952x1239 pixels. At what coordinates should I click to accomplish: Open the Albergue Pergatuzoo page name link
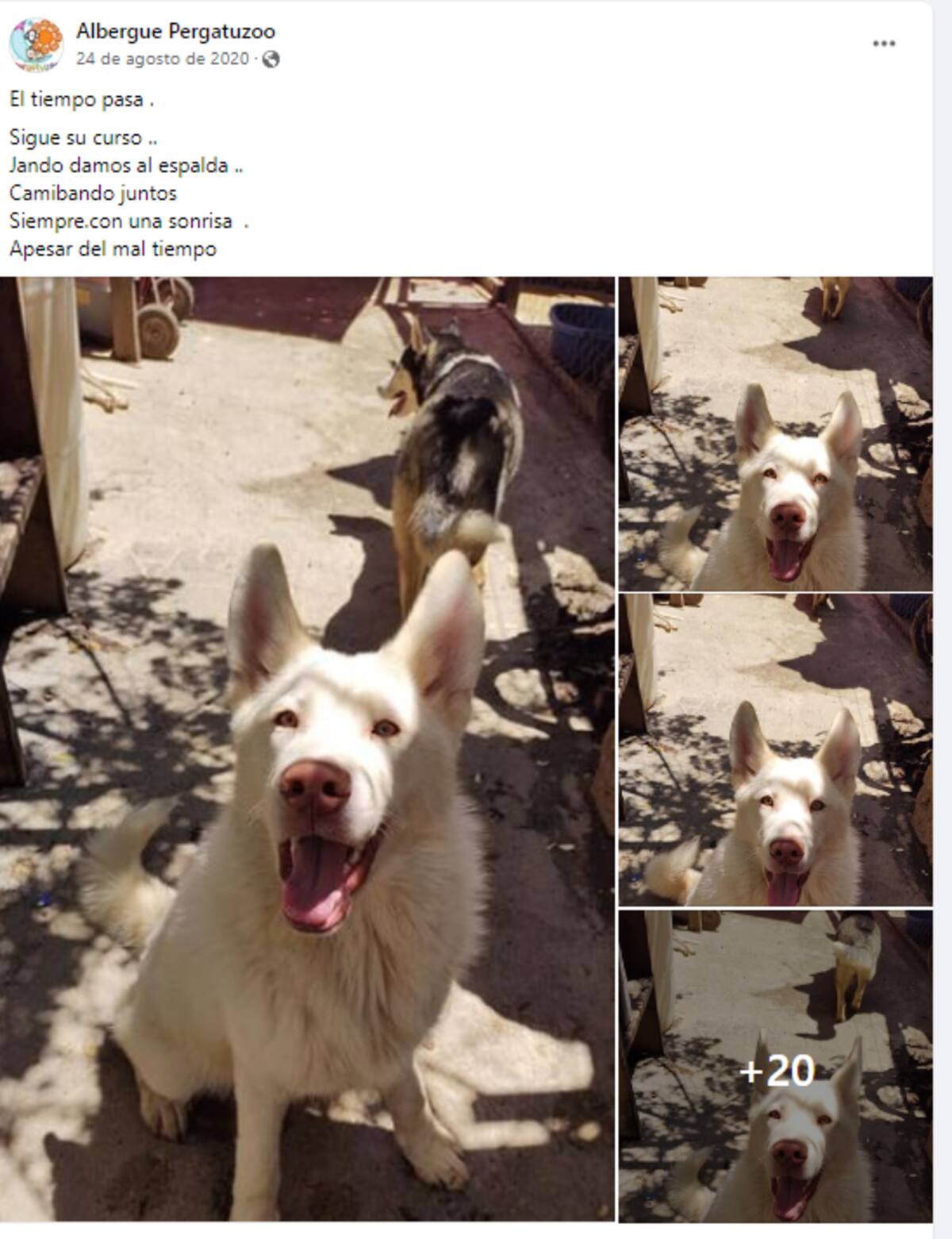point(175,31)
